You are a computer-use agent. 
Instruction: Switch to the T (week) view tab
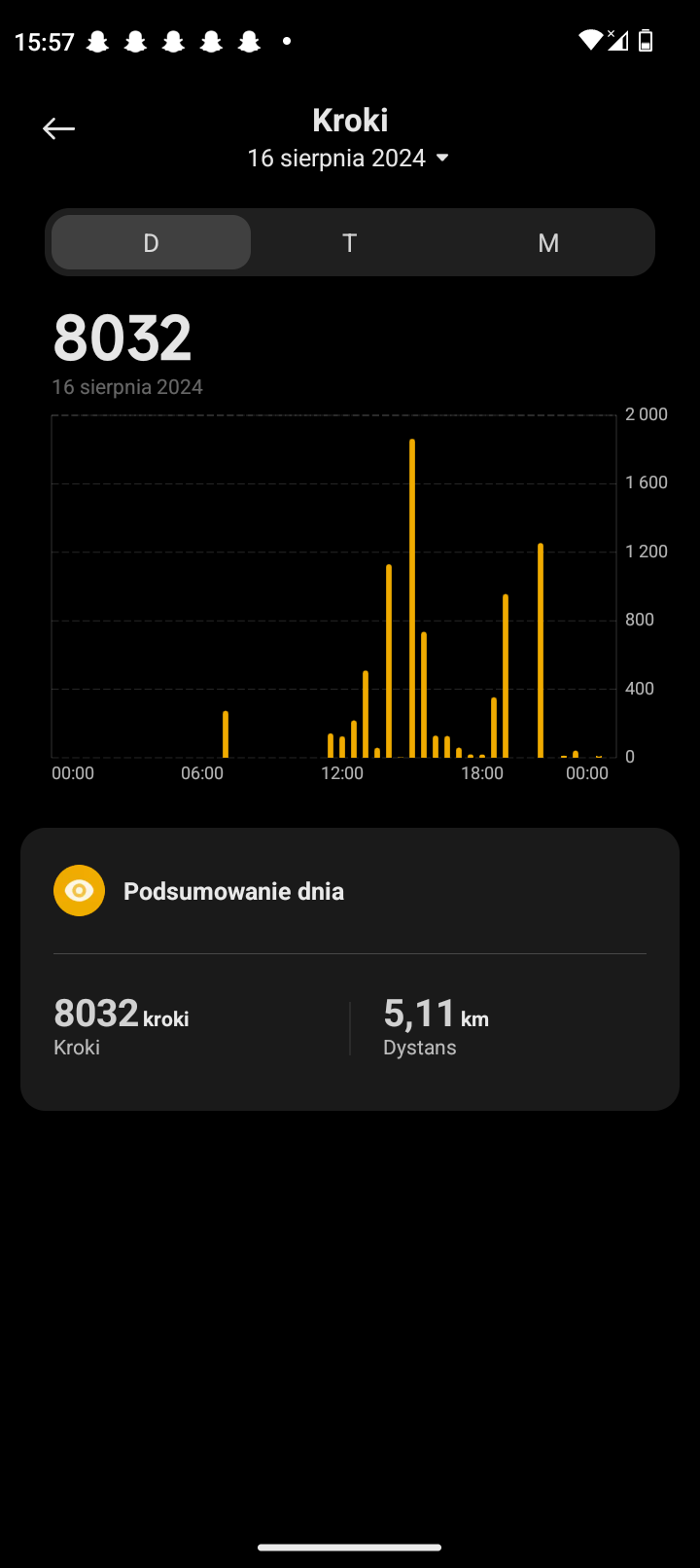point(350,242)
